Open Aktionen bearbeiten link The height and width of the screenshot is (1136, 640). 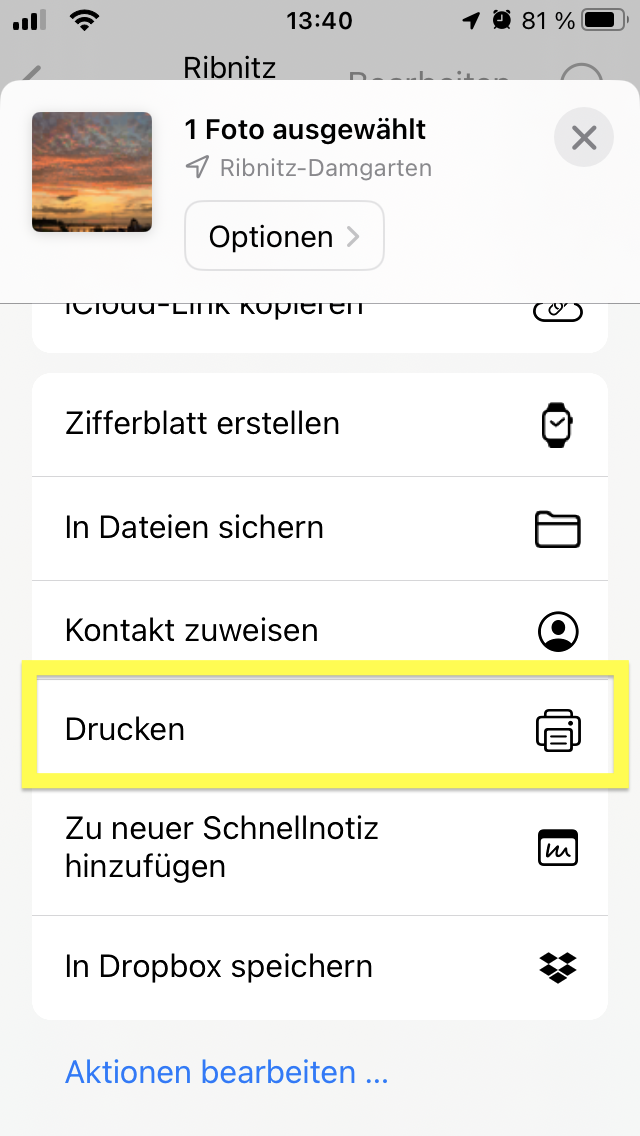tap(226, 1073)
